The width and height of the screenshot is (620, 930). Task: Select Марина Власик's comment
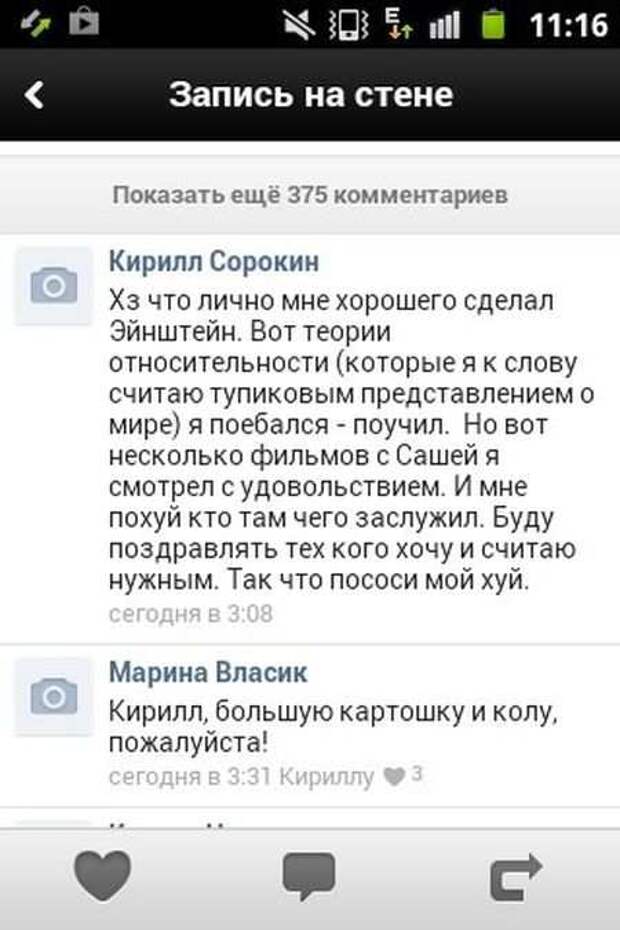coord(330,728)
